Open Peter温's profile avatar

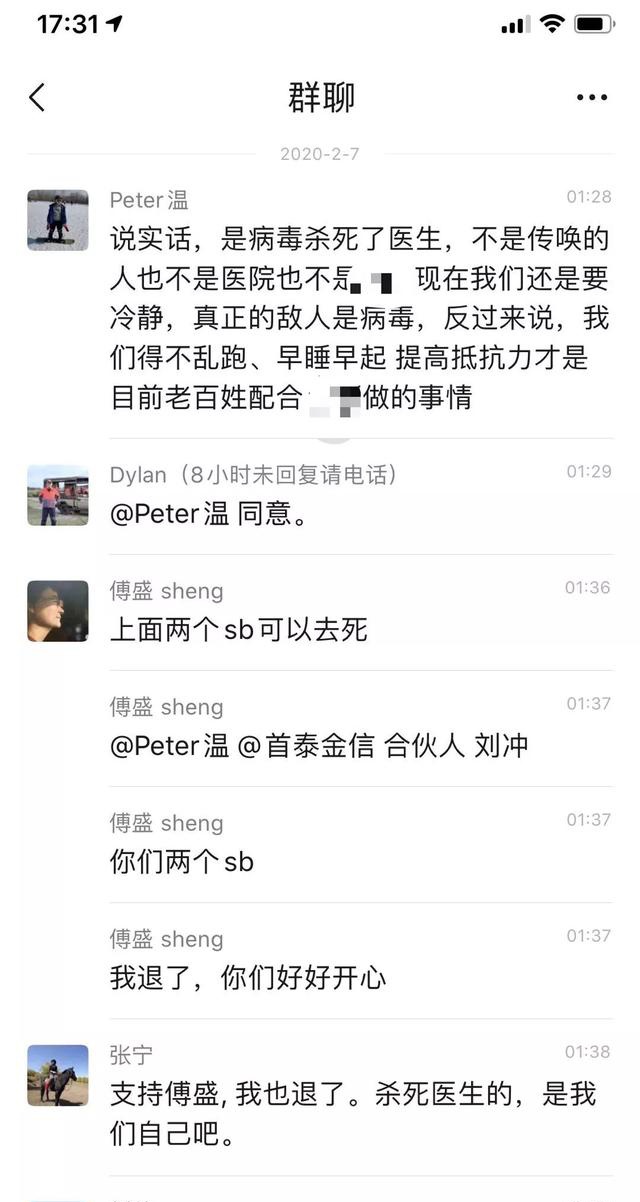tap(57, 220)
